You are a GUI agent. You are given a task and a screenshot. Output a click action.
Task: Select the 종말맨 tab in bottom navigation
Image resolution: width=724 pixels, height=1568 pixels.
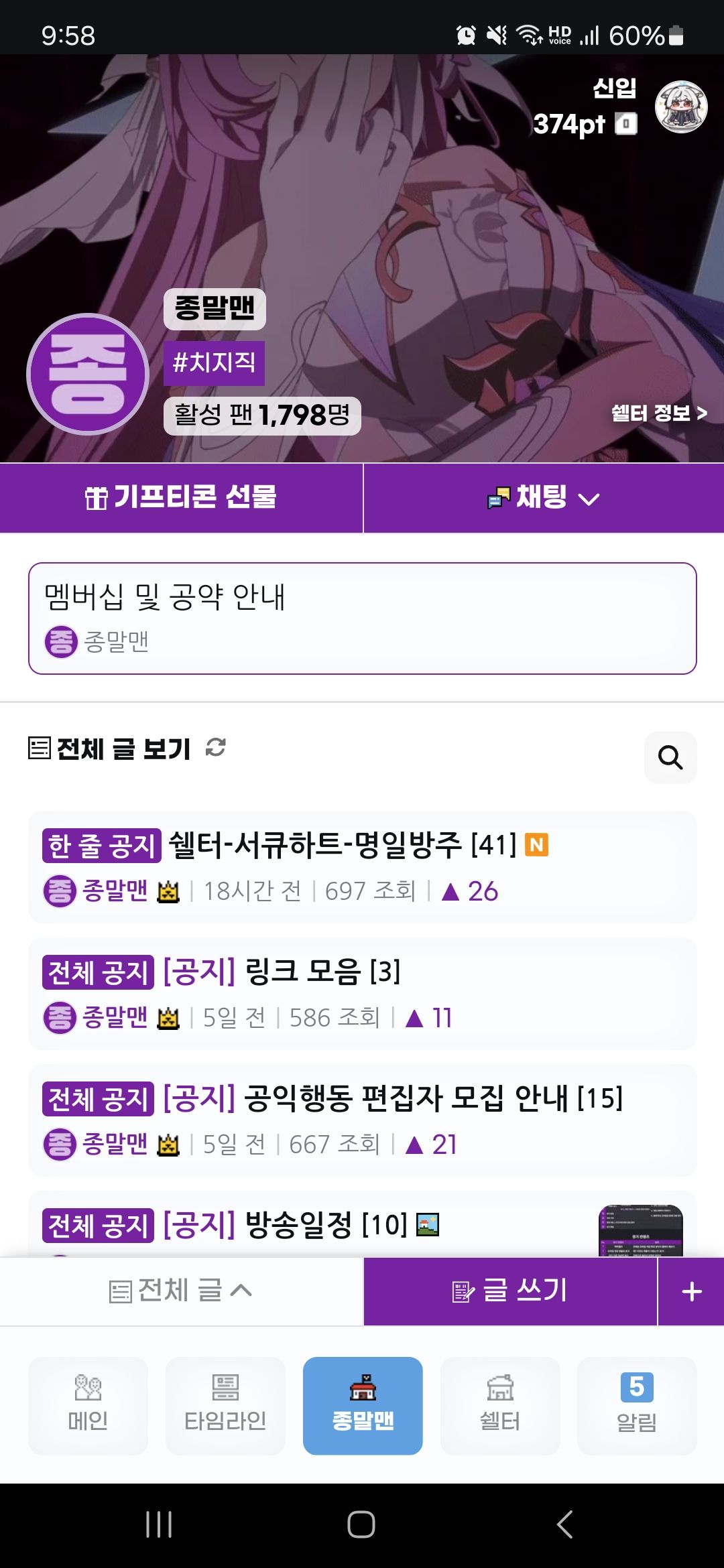(x=363, y=1405)
